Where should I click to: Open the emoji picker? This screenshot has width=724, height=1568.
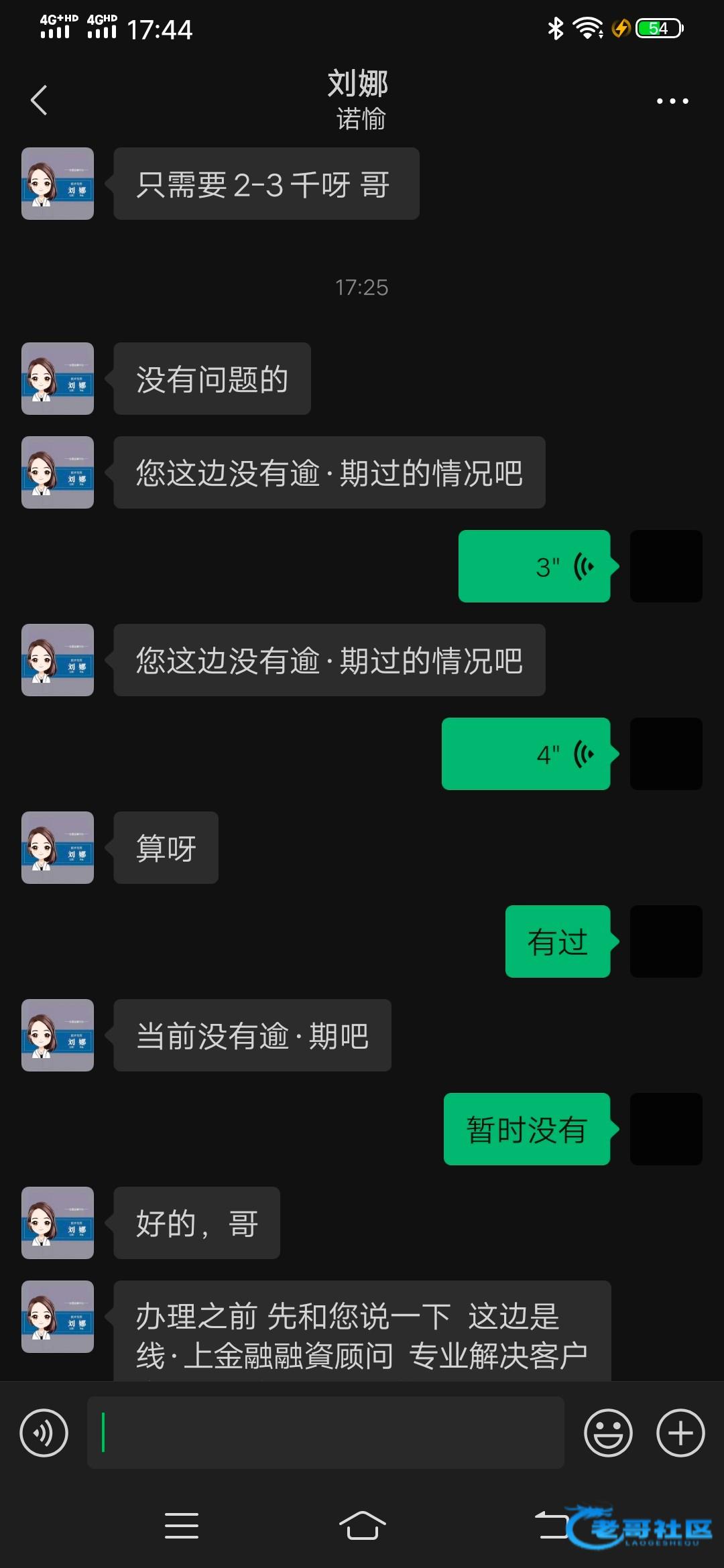608,1433
